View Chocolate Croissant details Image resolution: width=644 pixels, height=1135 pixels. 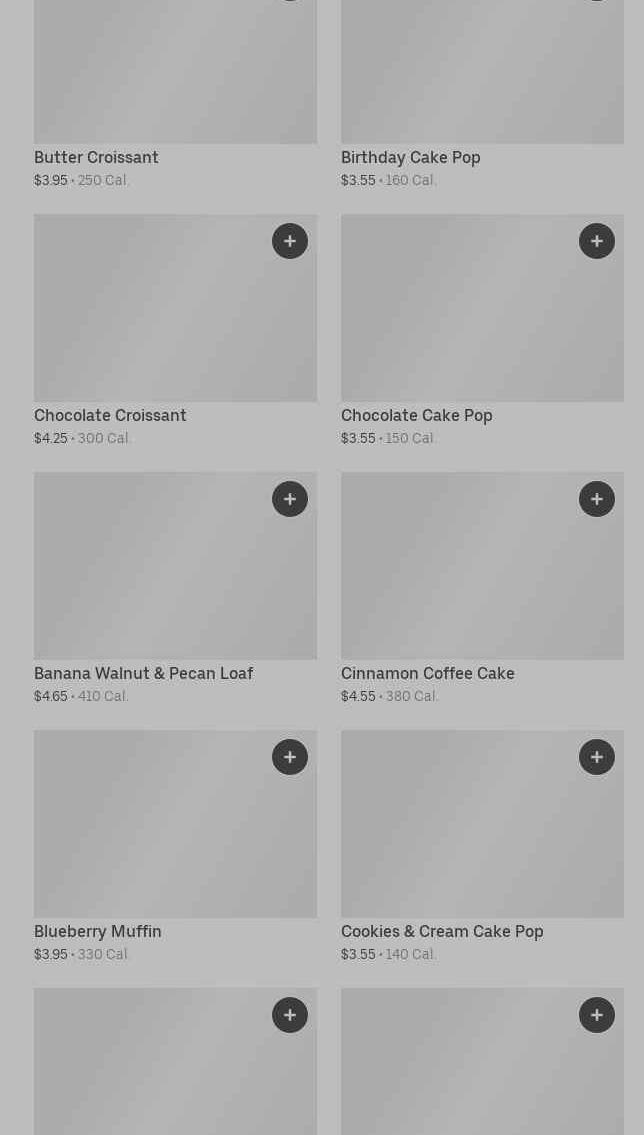pyautogui.click(x=175, y=331)
